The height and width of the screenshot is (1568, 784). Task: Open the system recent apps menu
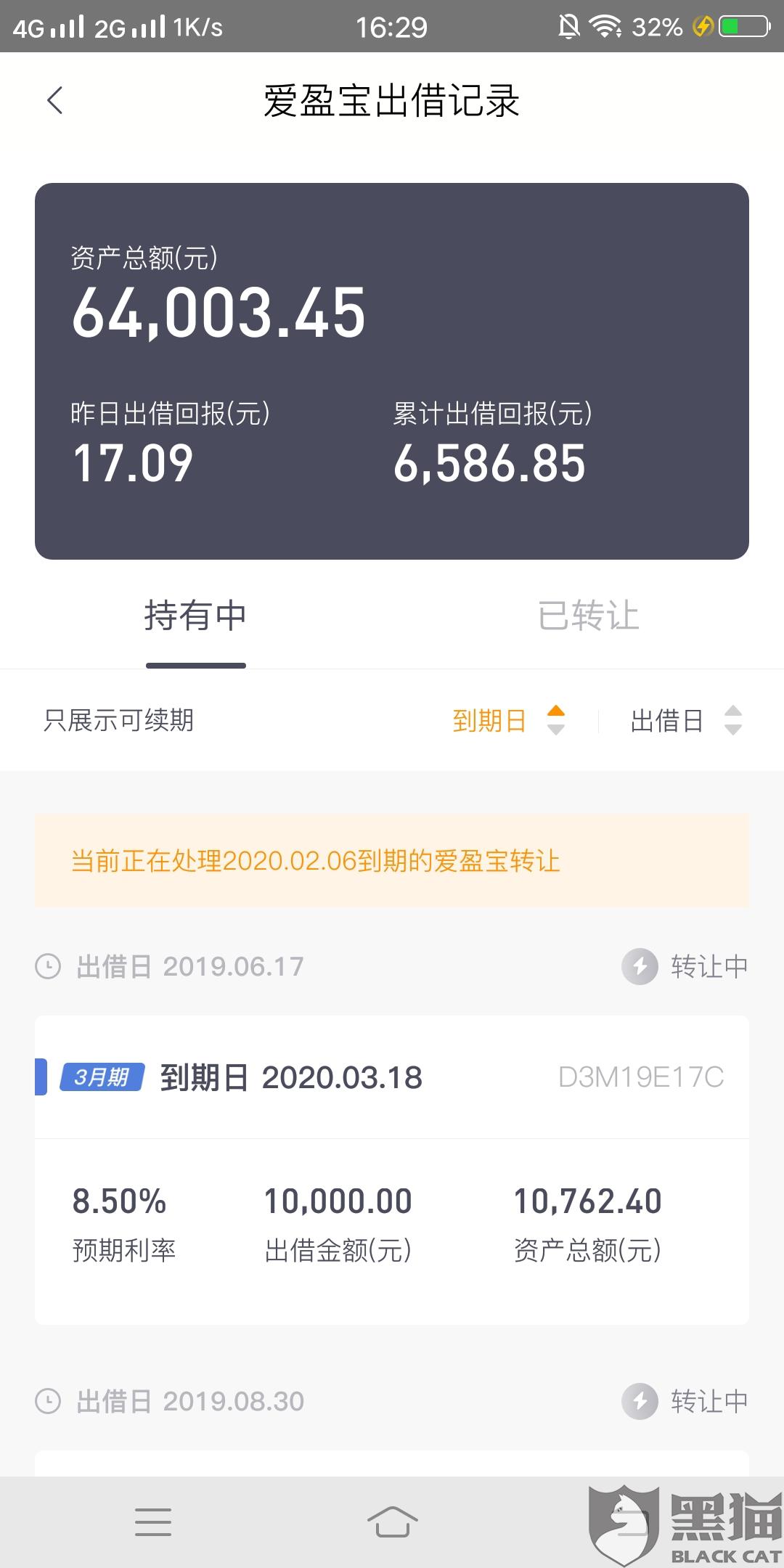pos(153,1522)
